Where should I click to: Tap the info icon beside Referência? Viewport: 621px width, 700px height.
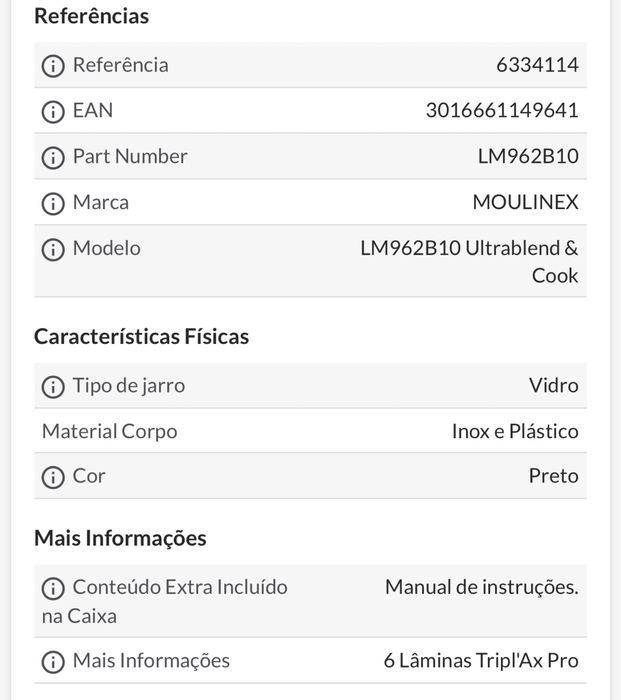pyautogui.click(x=53, y=66)
